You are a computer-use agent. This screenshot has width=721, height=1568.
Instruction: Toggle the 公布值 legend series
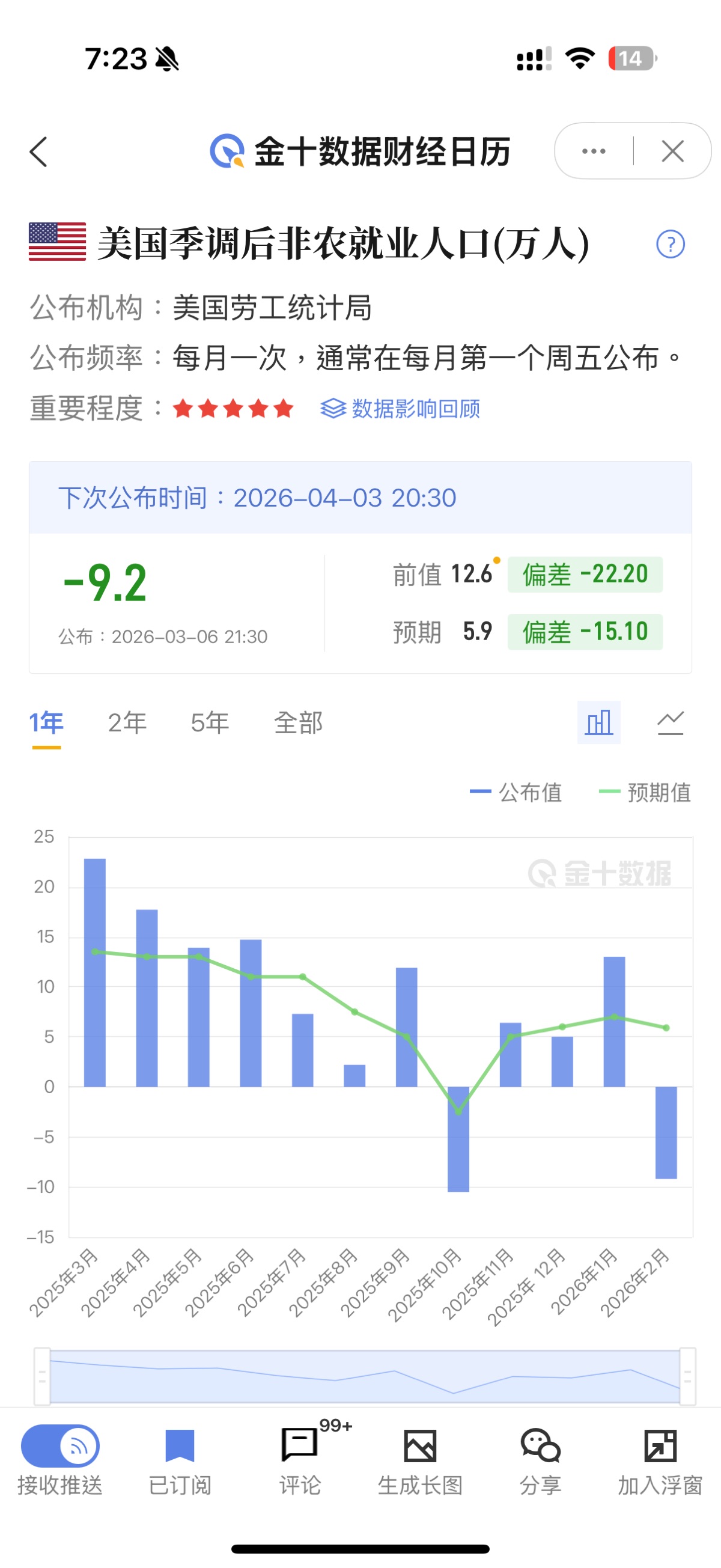(517, 793)
